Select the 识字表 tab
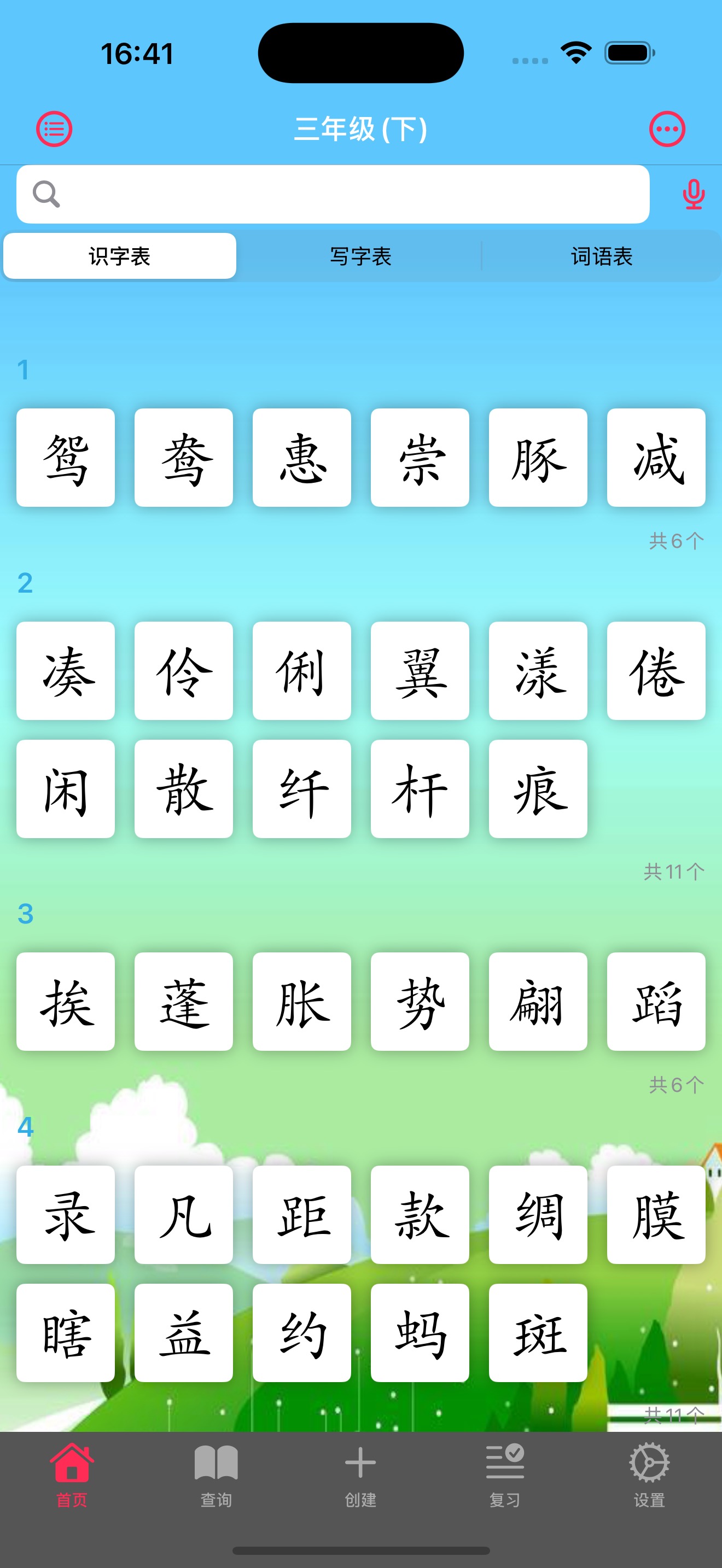The width and height of the screenshot is (722, 1568). tap(120, 256)
